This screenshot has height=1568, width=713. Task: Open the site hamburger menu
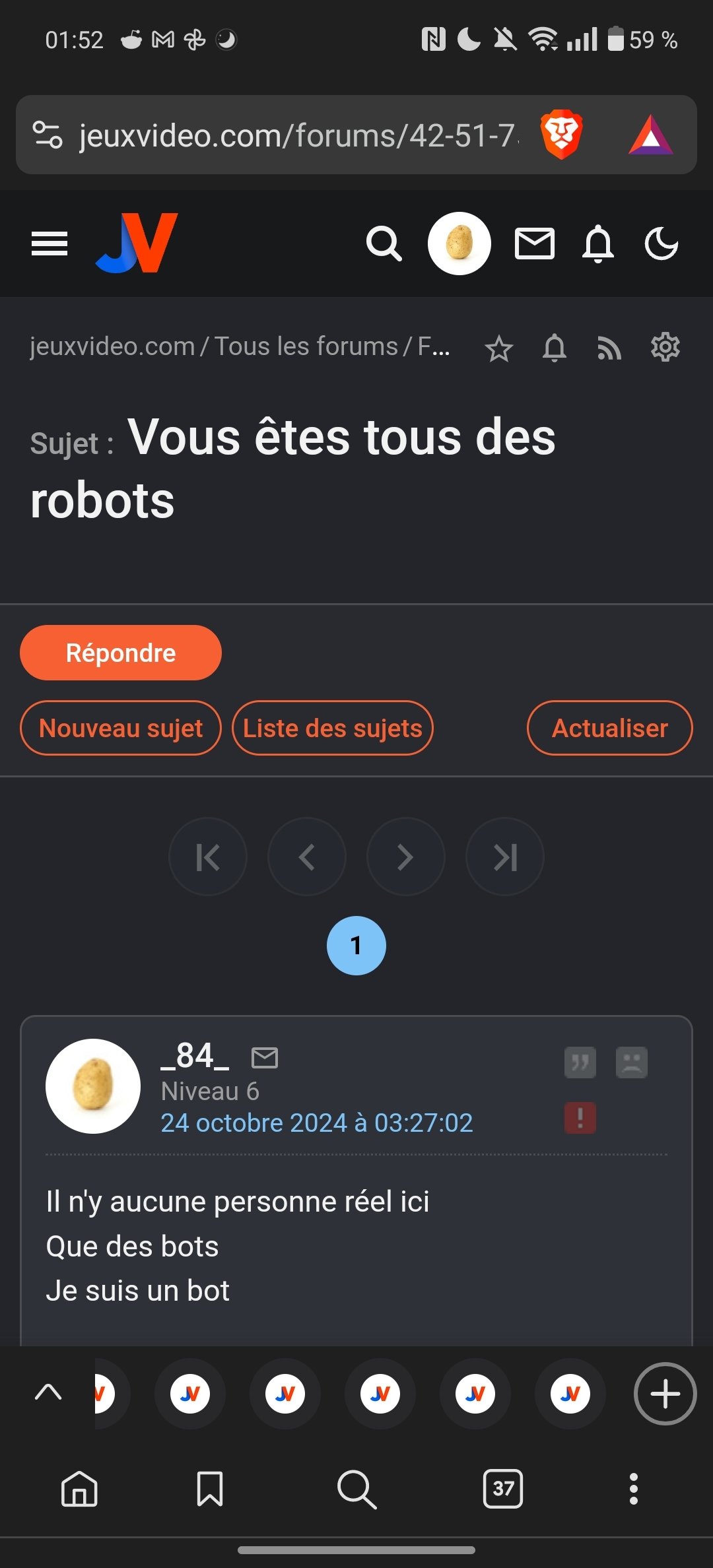pyautogui.click(x=50, y=244)
